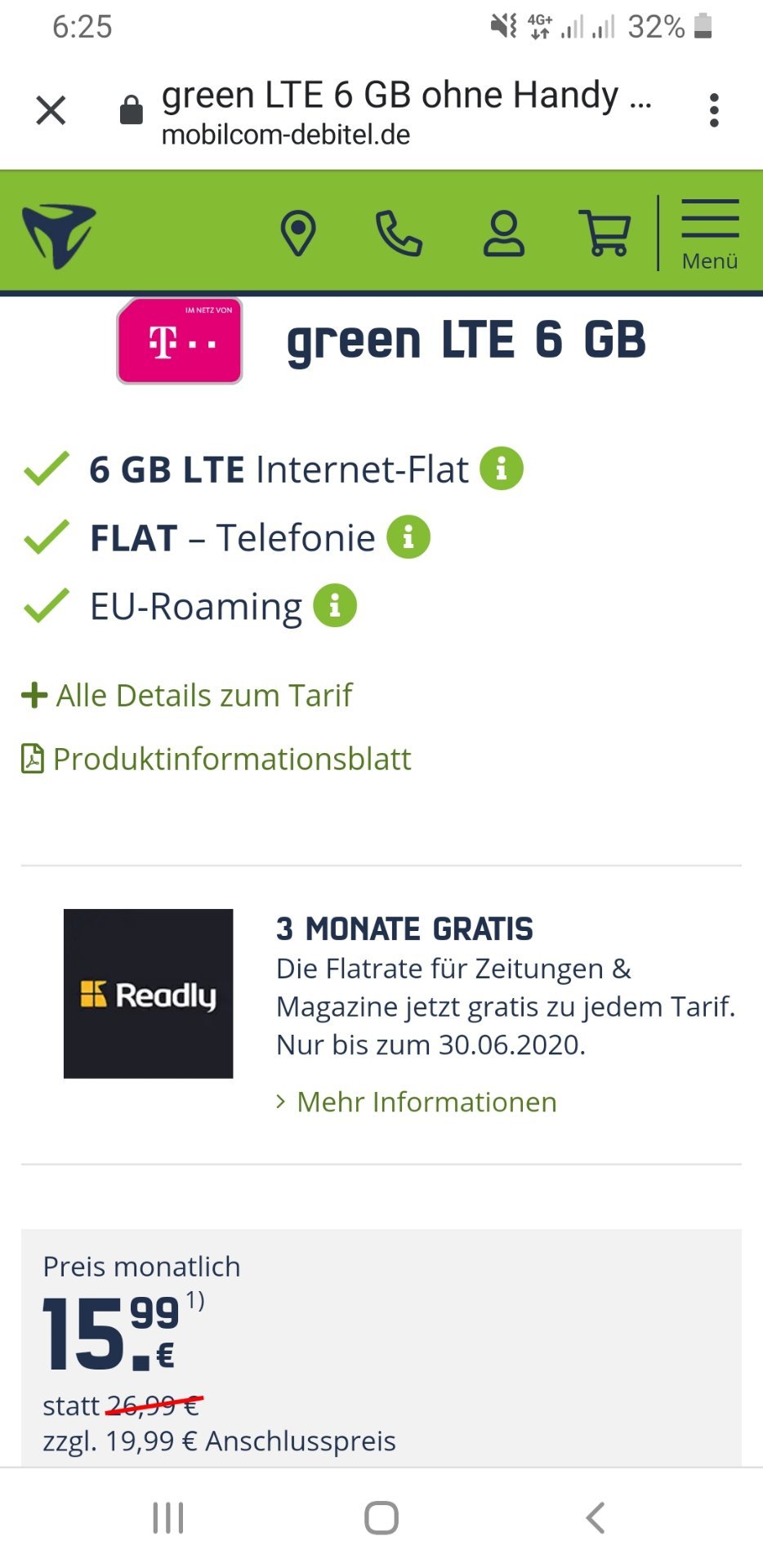
Task: Open the browser overflow menu
Action: coord(714,110)
